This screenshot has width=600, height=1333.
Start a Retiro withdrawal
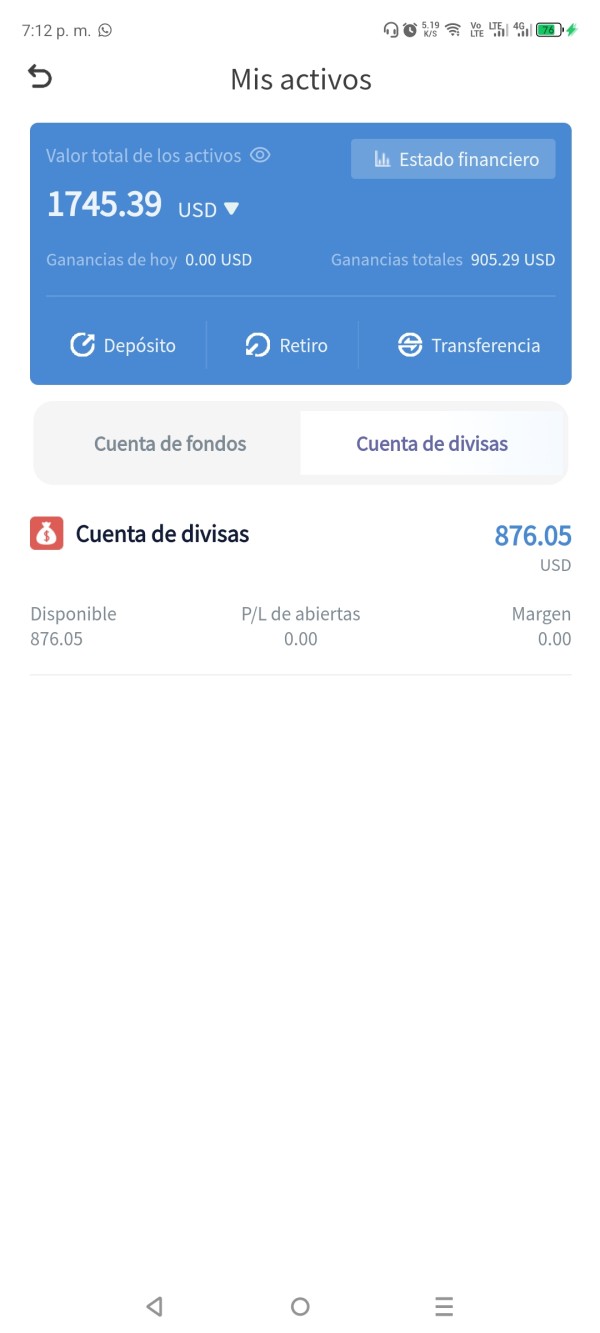pyautogui.click(x=286, y=346)
